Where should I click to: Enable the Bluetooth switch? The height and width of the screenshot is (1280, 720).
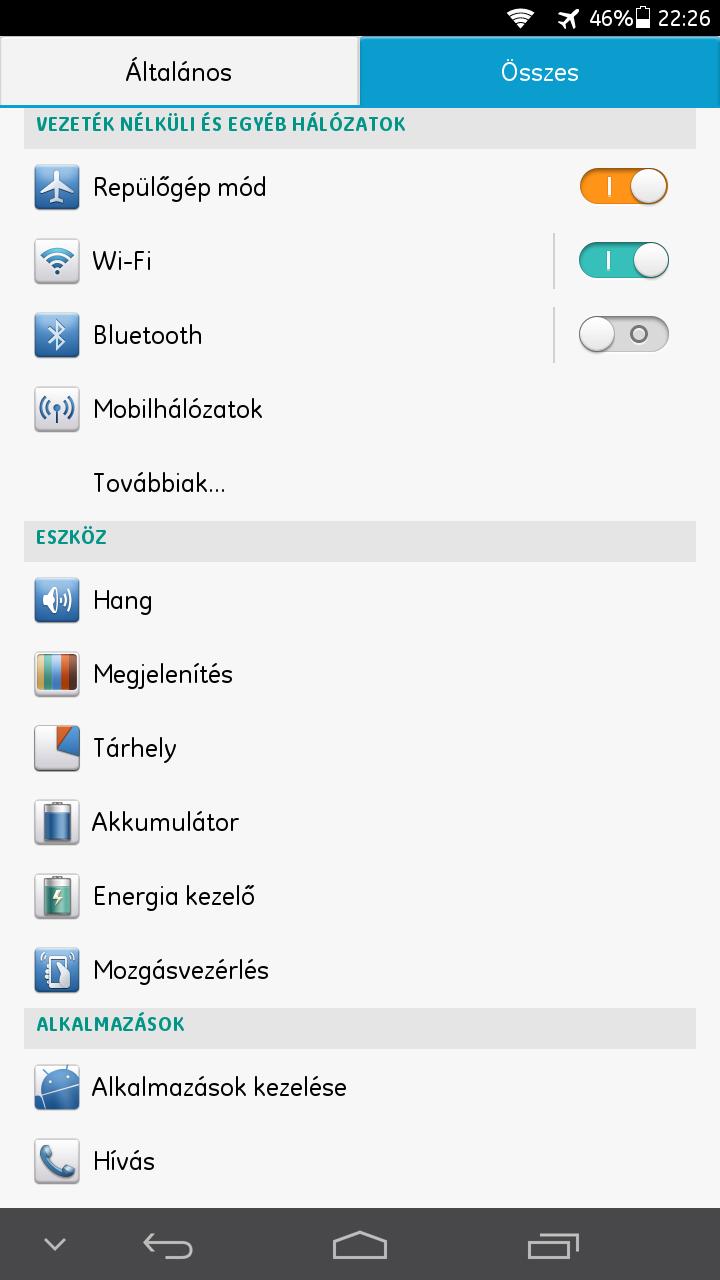(x=623, y=335)
